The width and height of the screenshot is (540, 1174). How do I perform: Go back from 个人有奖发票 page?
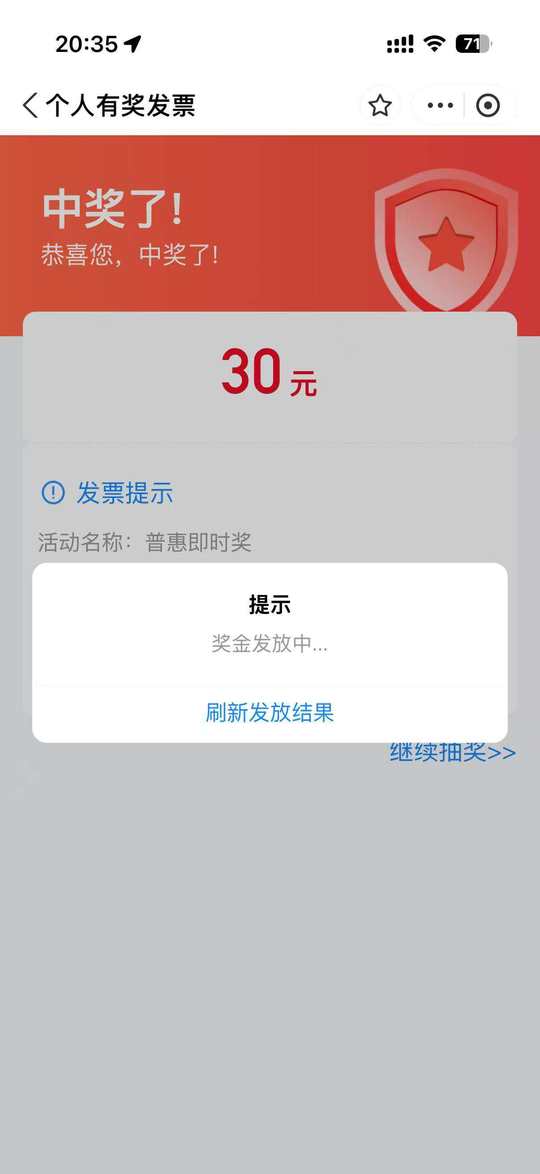click(x=30, y=106)
